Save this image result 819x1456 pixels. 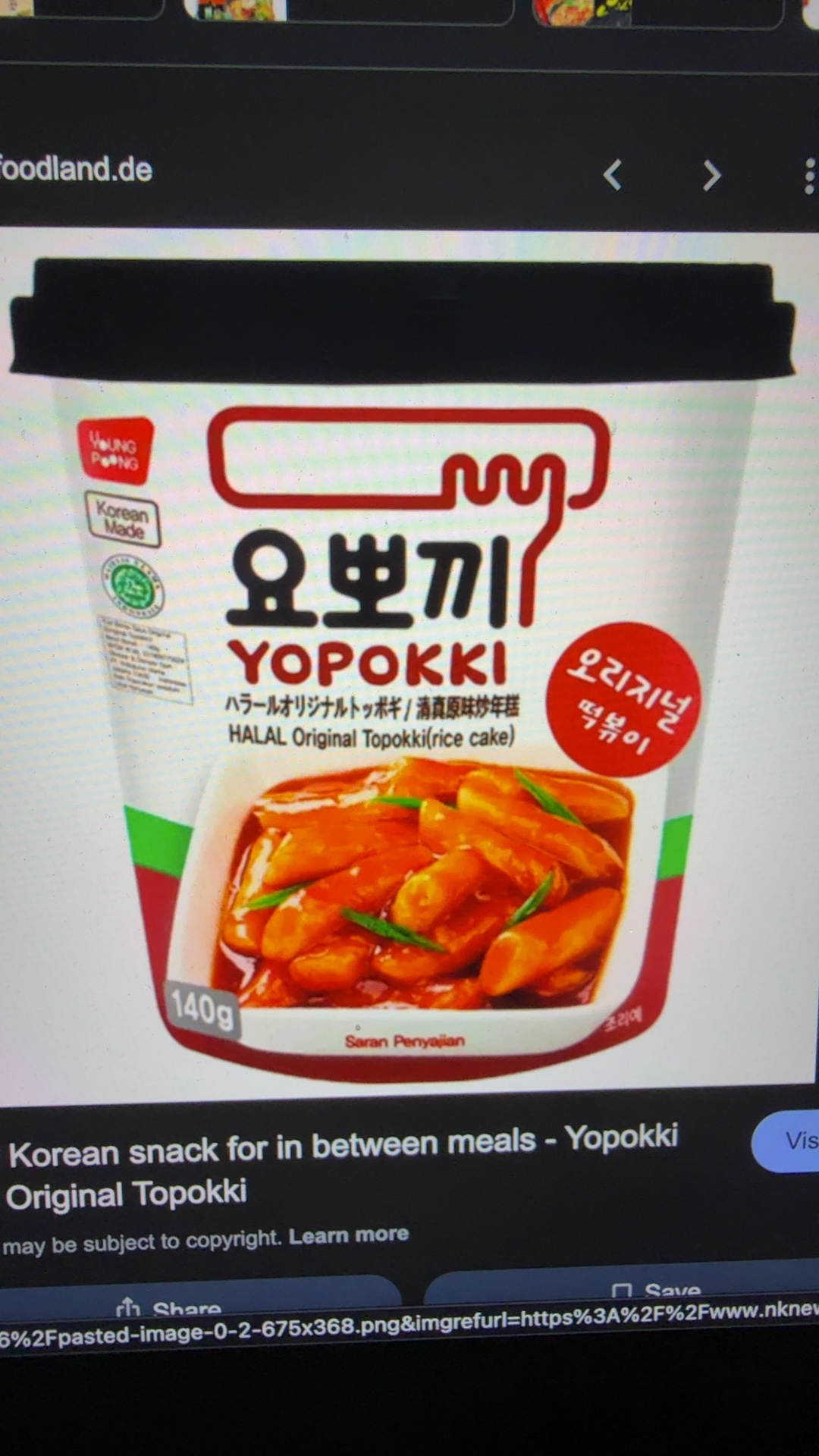656,1289
